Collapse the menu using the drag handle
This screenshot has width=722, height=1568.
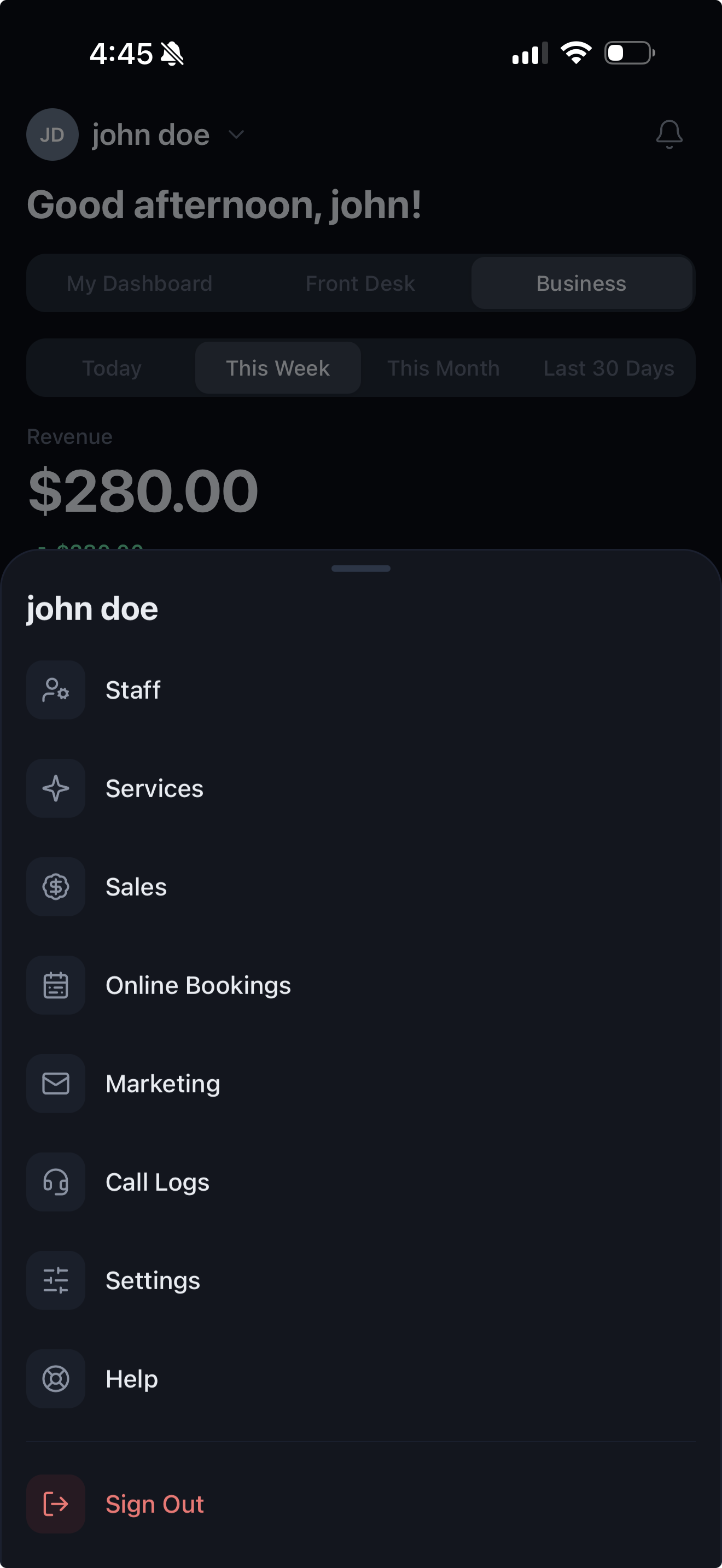pos(360,568)
